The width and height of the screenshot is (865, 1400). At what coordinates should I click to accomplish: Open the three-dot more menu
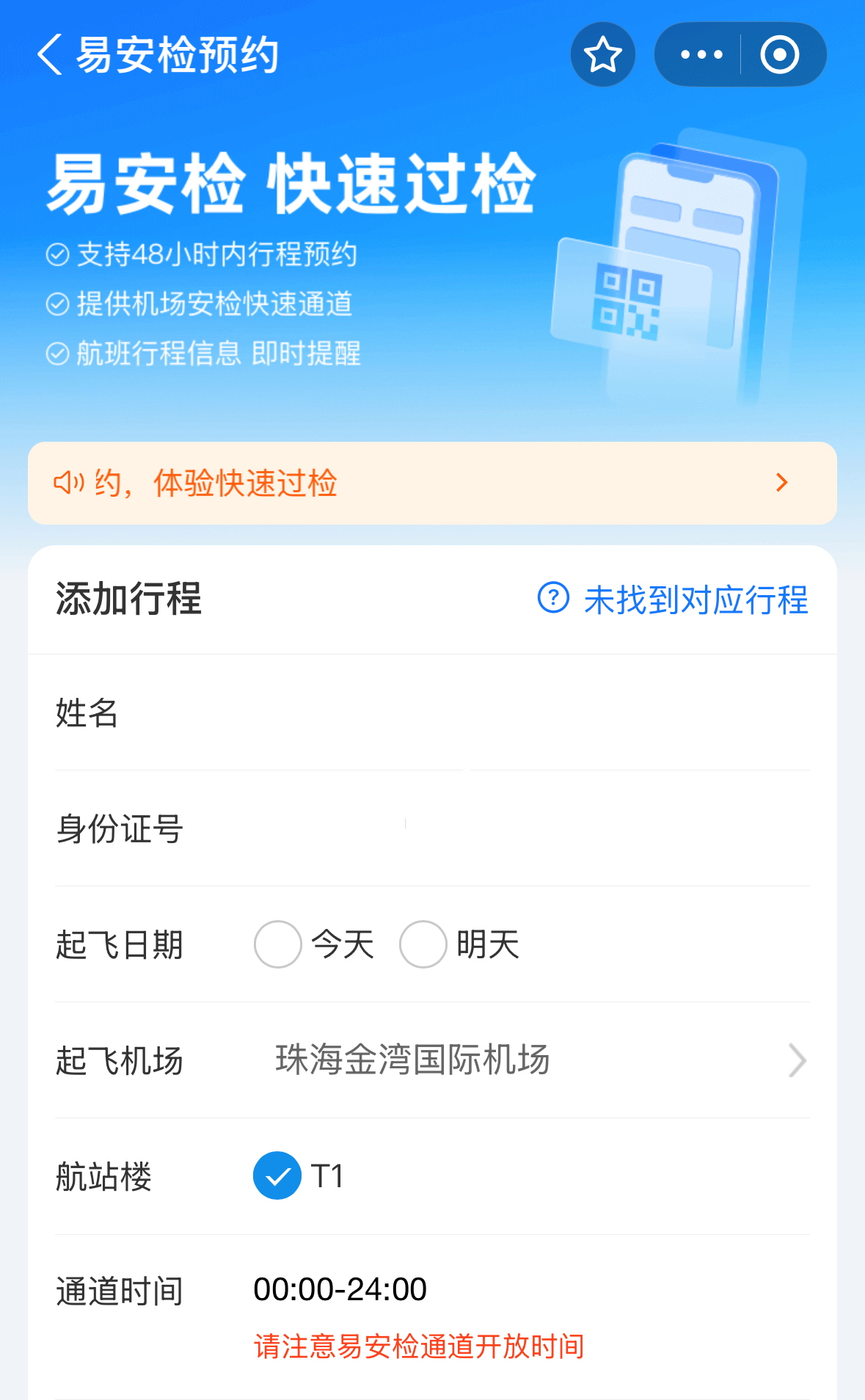tap(701, 55)
